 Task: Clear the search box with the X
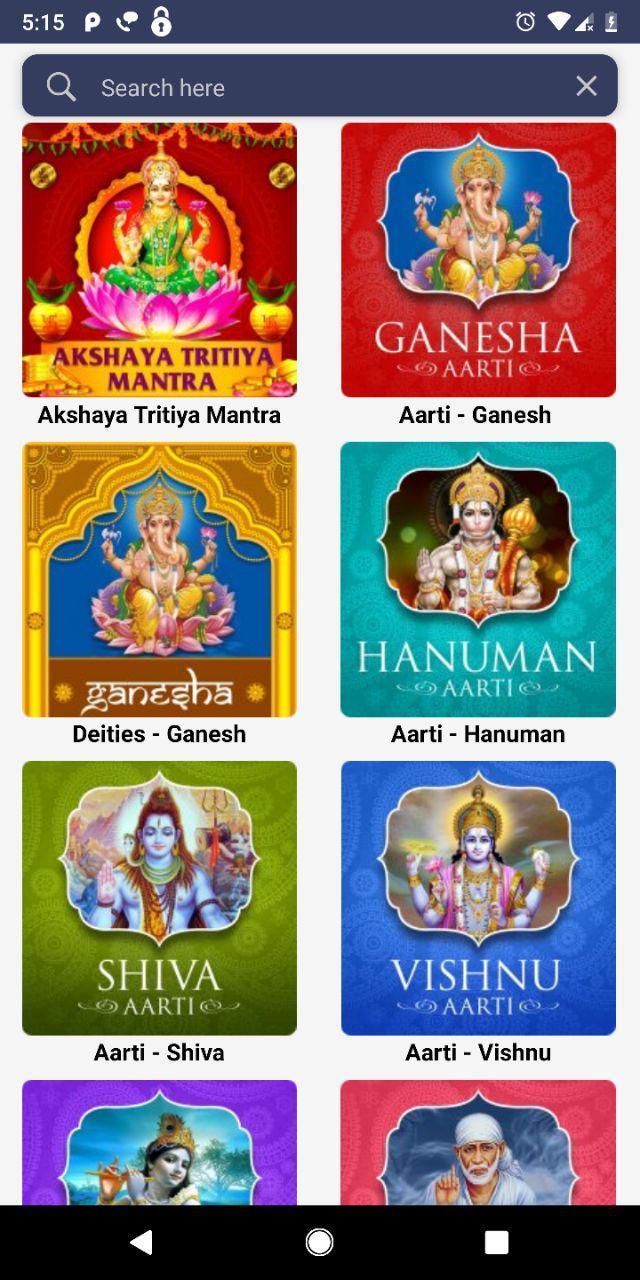(587, 87)
